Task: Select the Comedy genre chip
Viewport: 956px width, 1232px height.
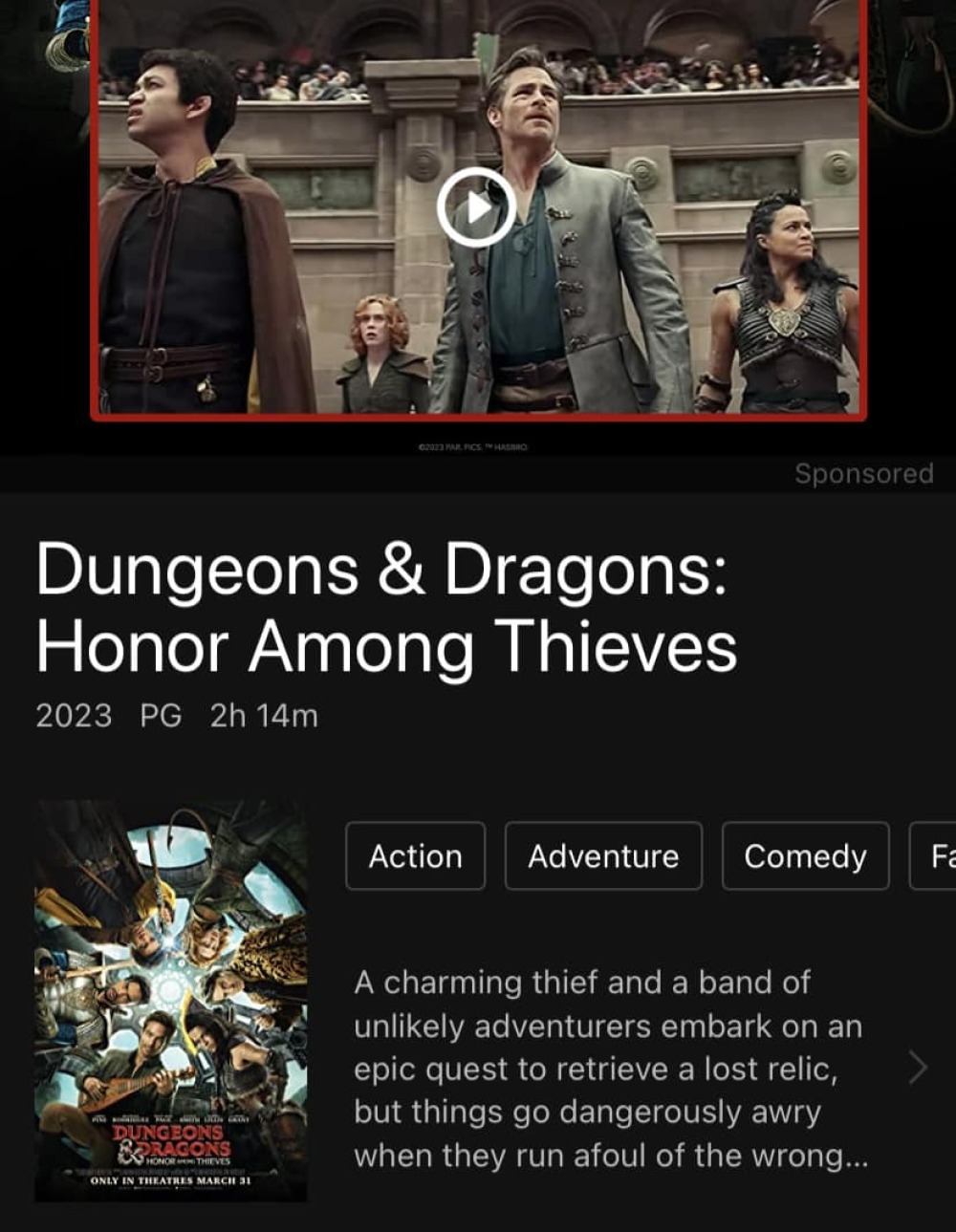Action: click(805, 856)
